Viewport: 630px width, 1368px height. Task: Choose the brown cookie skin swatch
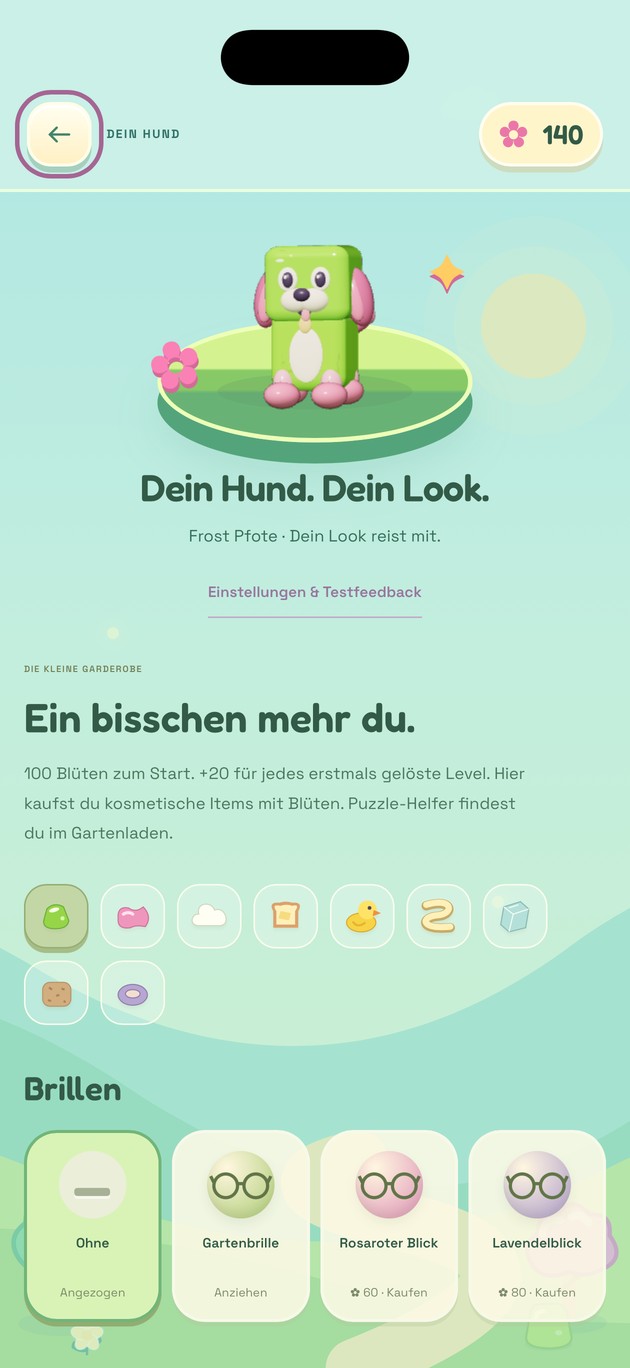pyautogui.click(x=56, y=993)
